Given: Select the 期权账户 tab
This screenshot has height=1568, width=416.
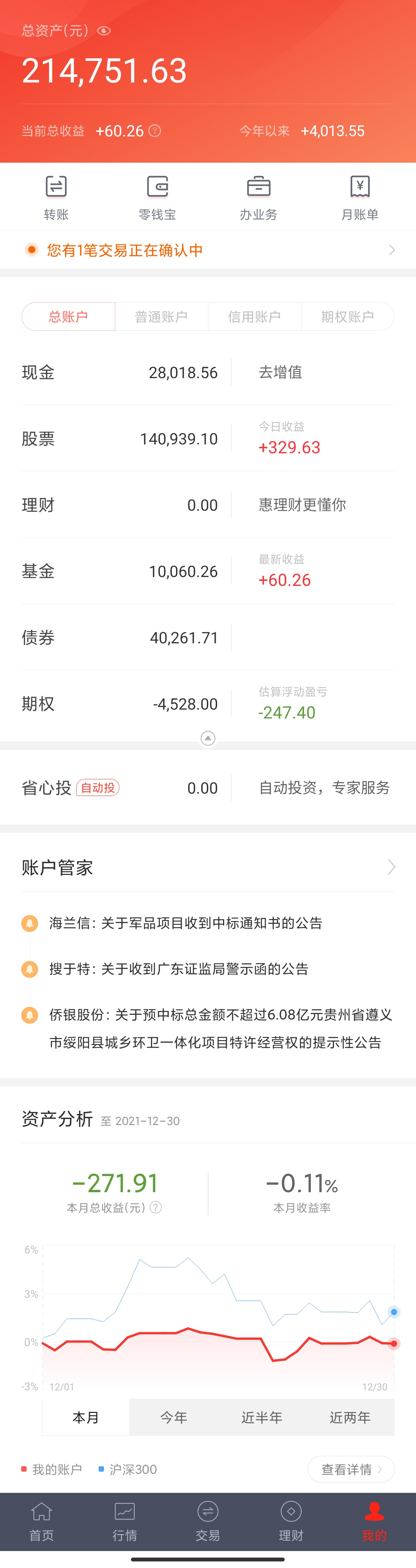Looking at the screenshot, I should pos(347,316).
